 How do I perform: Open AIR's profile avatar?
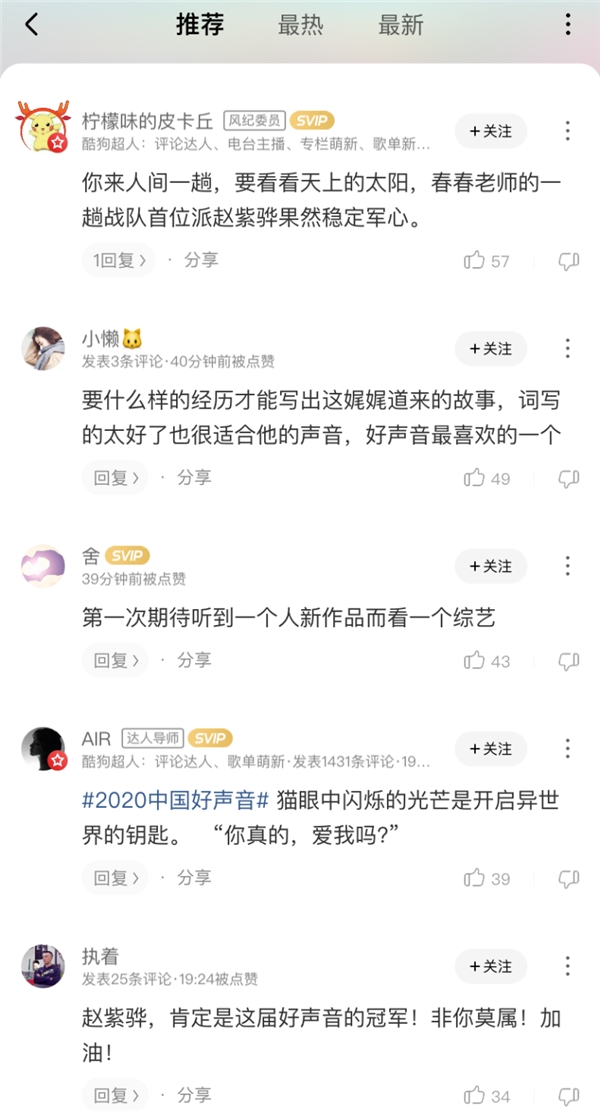click(x=43, y=748)
